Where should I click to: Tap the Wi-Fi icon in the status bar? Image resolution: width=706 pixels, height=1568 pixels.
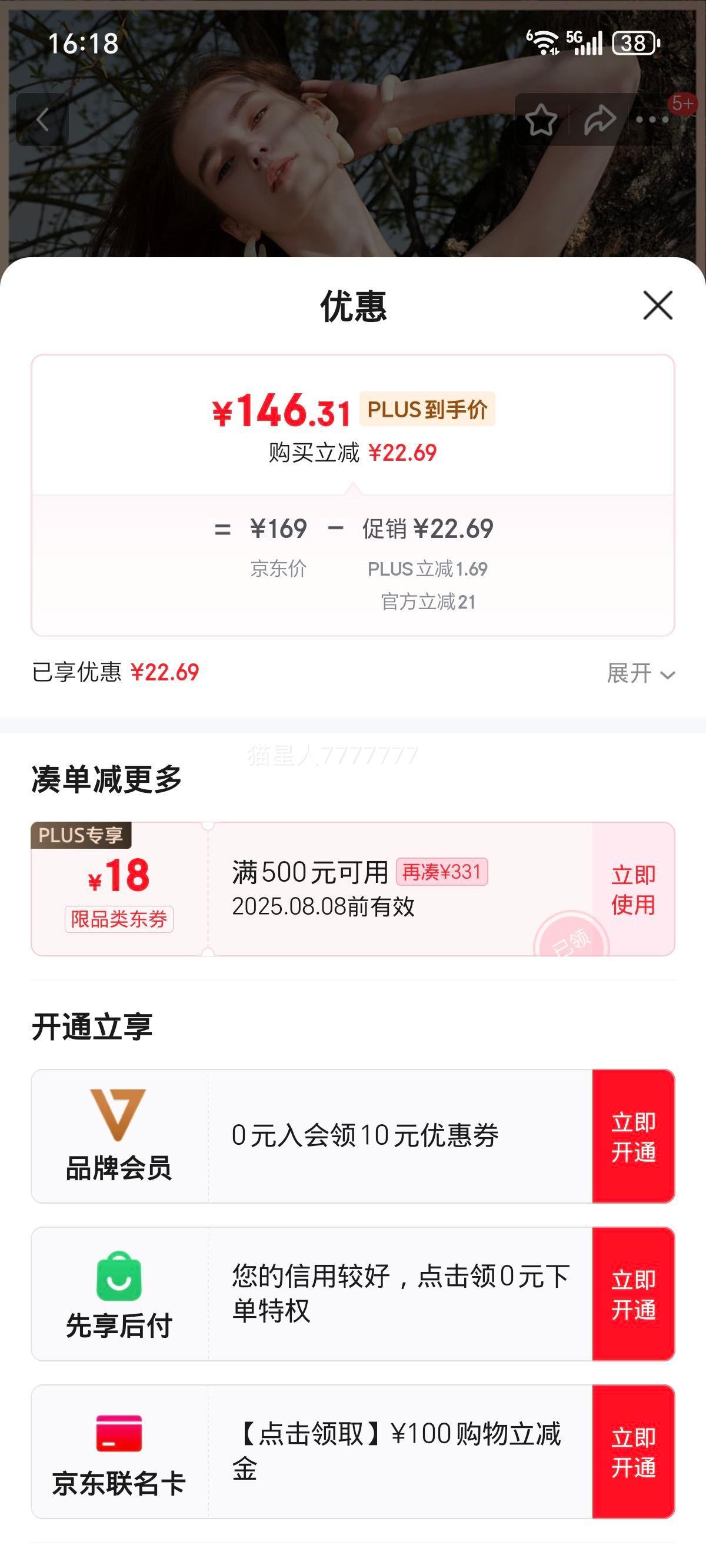[544, 40]
